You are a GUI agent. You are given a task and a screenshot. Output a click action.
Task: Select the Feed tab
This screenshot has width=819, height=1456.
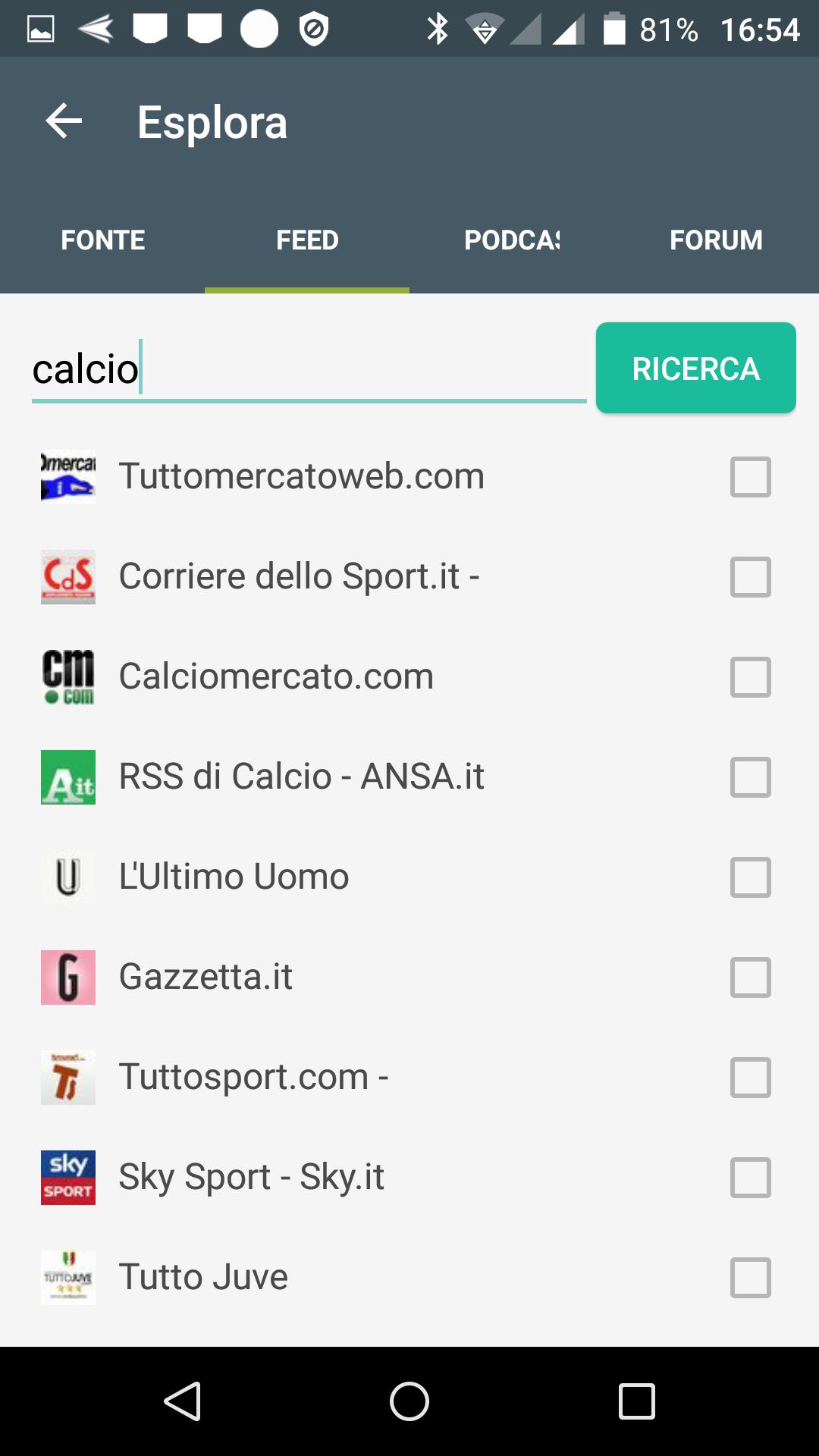(307, 240)
